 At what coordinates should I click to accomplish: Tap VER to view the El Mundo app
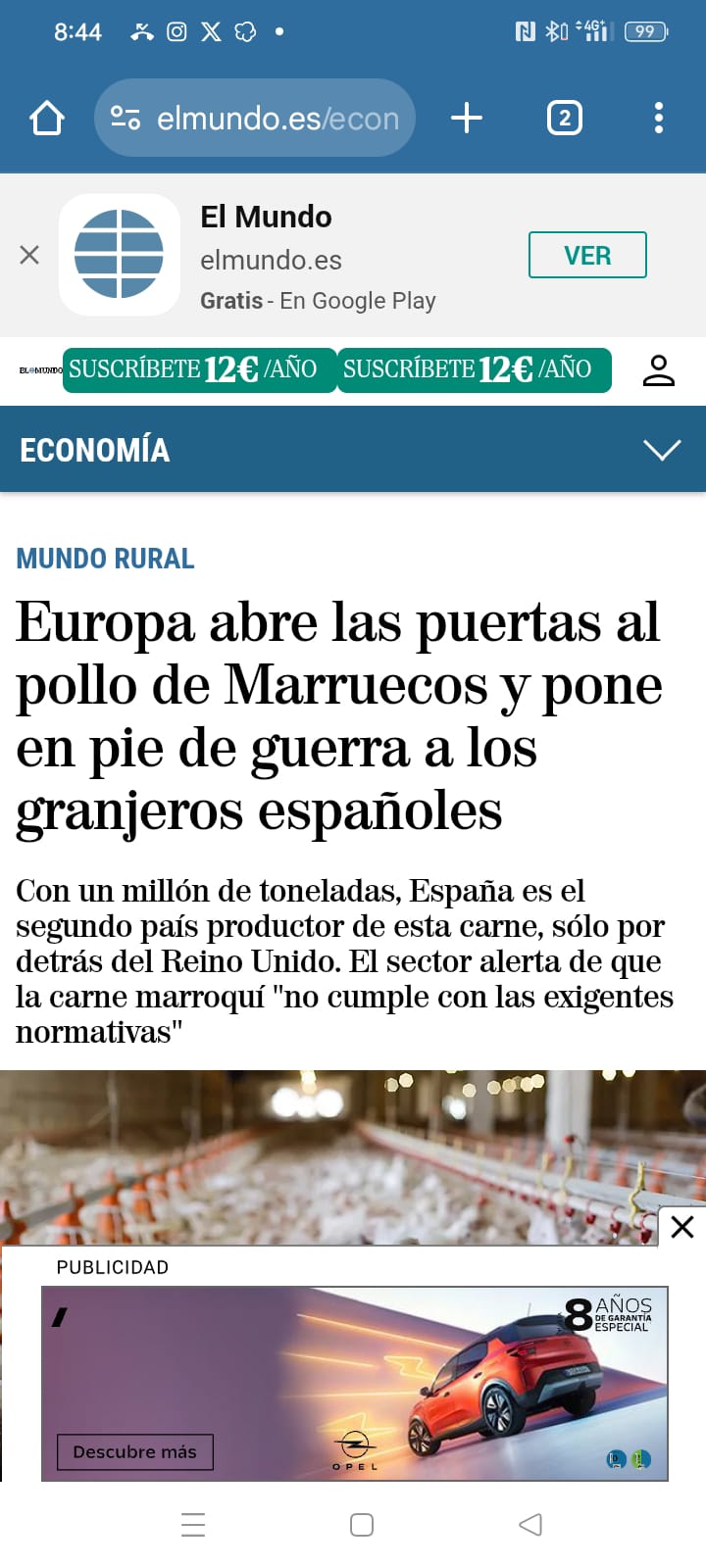587,254
